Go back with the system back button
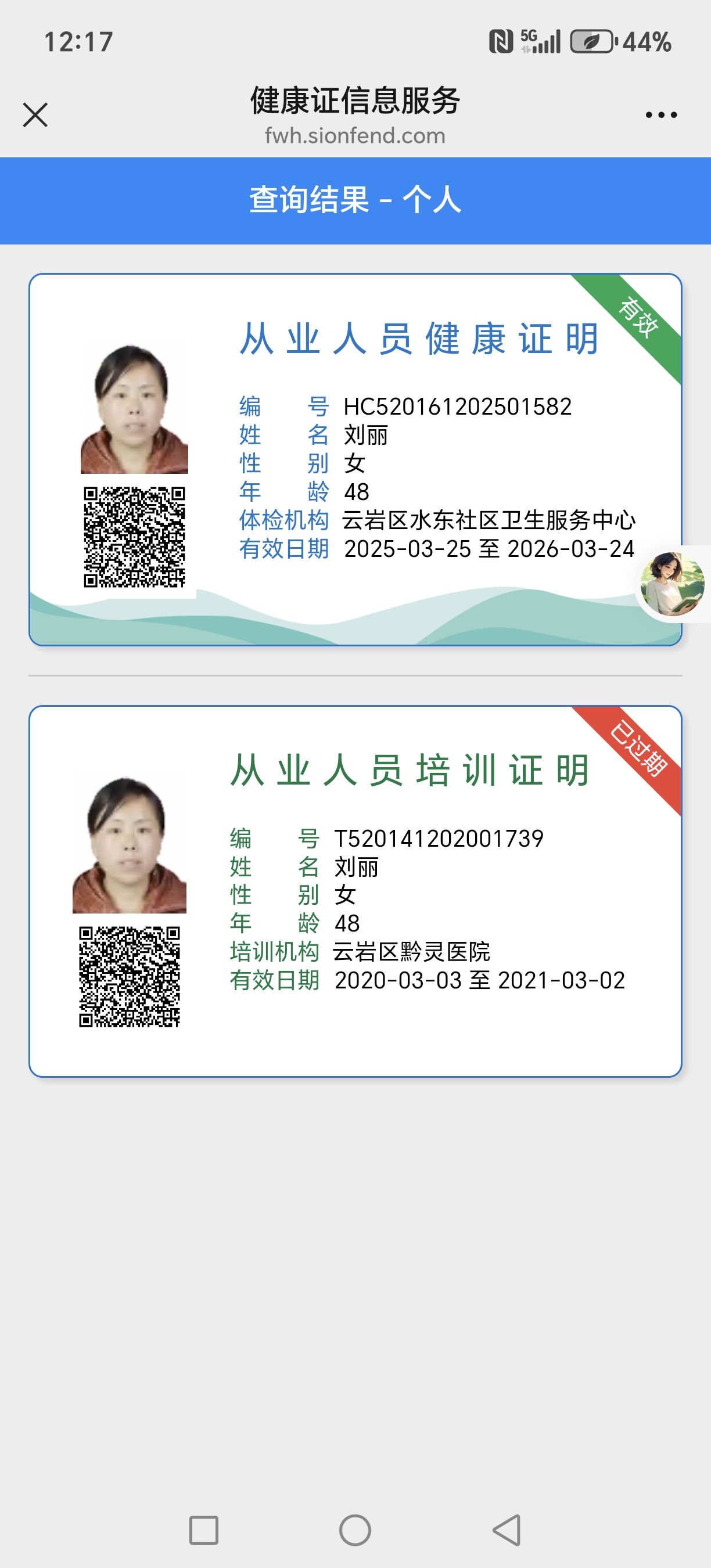The width and height of the screenshot is (711, 1568). 507,1530
